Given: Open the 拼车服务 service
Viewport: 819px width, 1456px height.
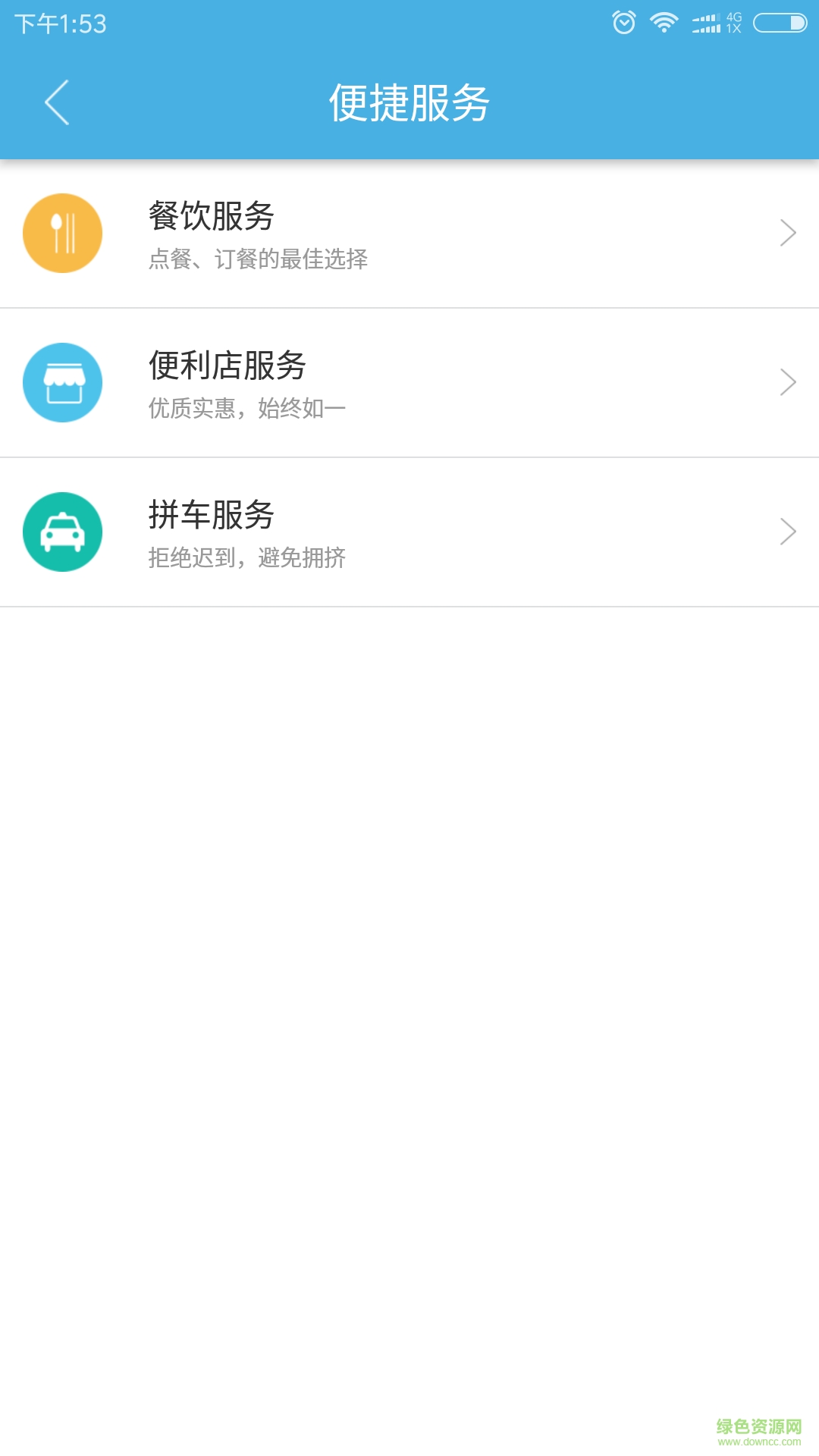Looking at the screenshot, I should 379,531.
